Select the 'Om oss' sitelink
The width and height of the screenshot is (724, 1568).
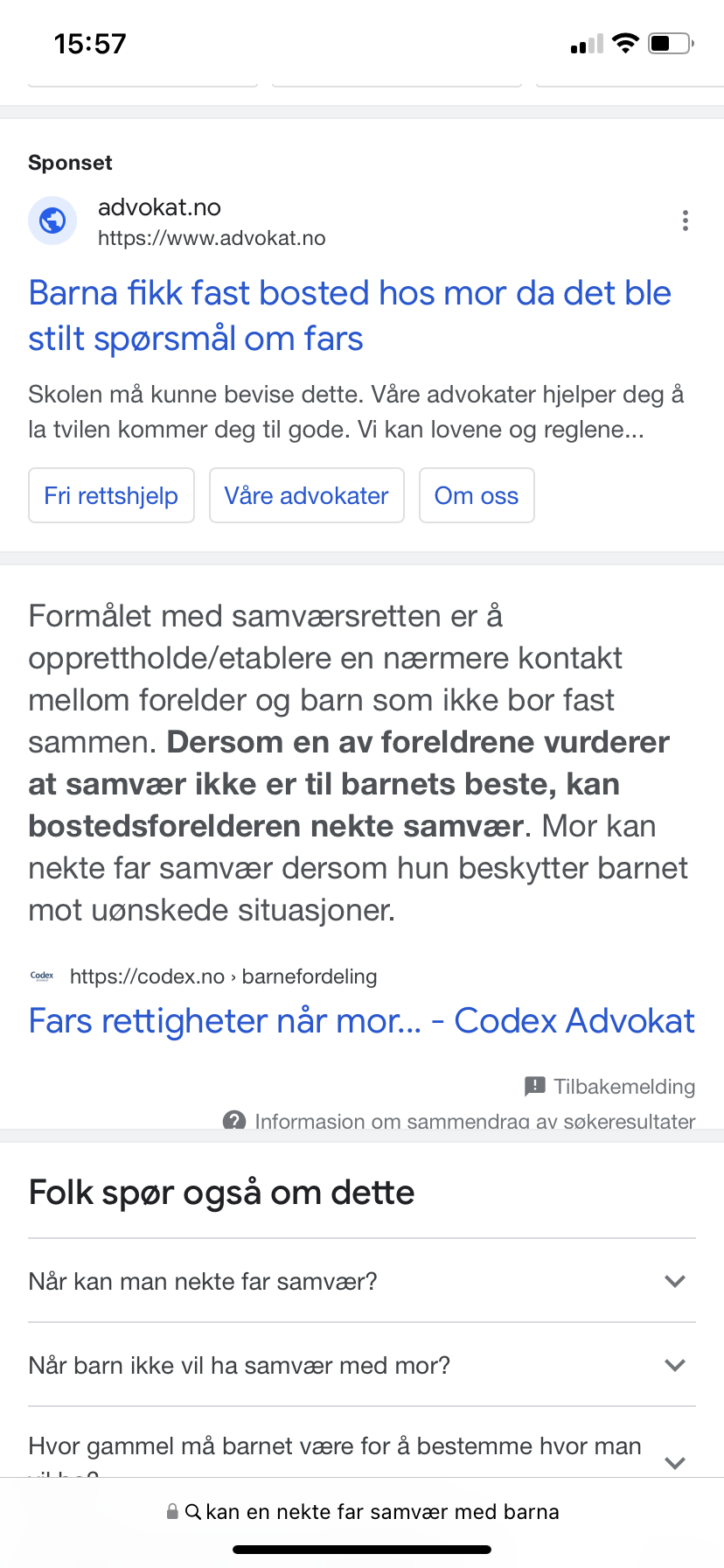click(x=477, y=495)
